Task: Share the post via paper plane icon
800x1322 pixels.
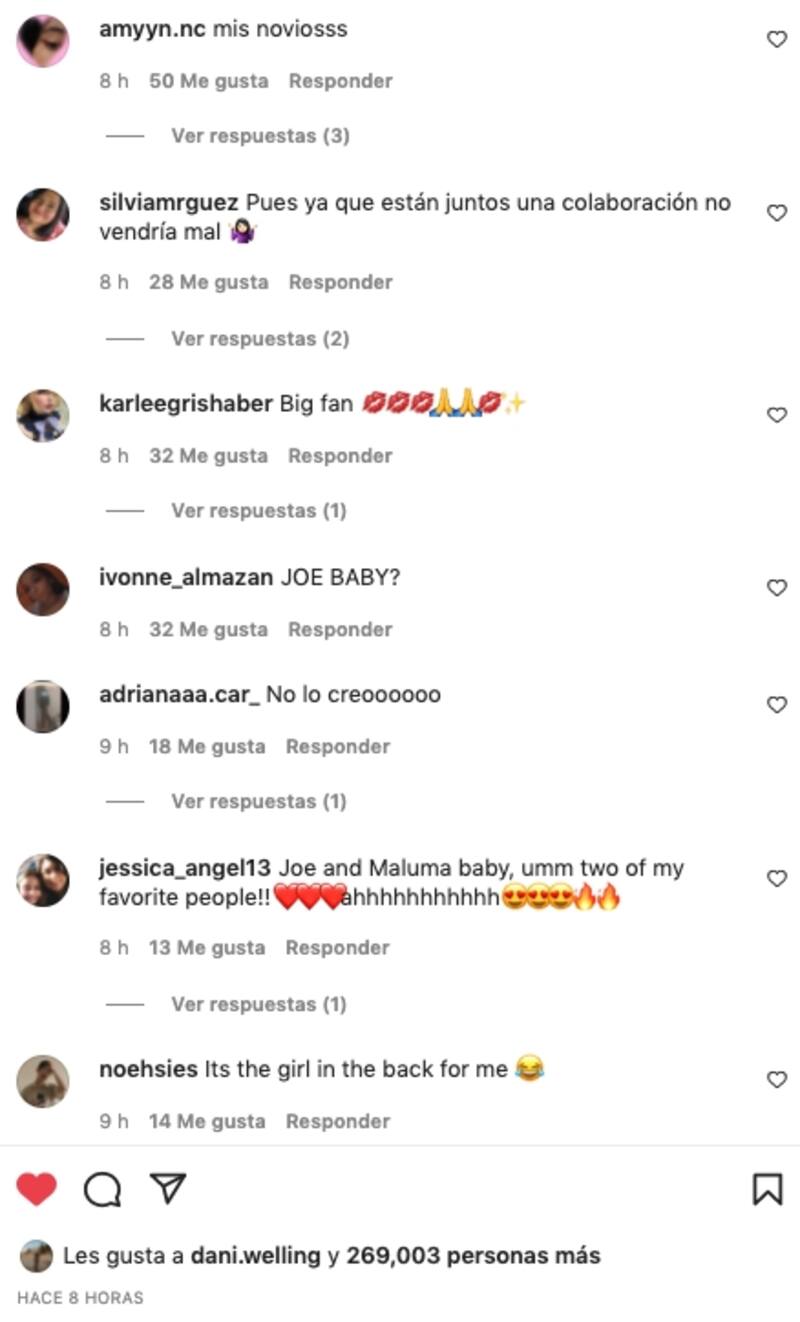Action: click(x=168, y=1187)
